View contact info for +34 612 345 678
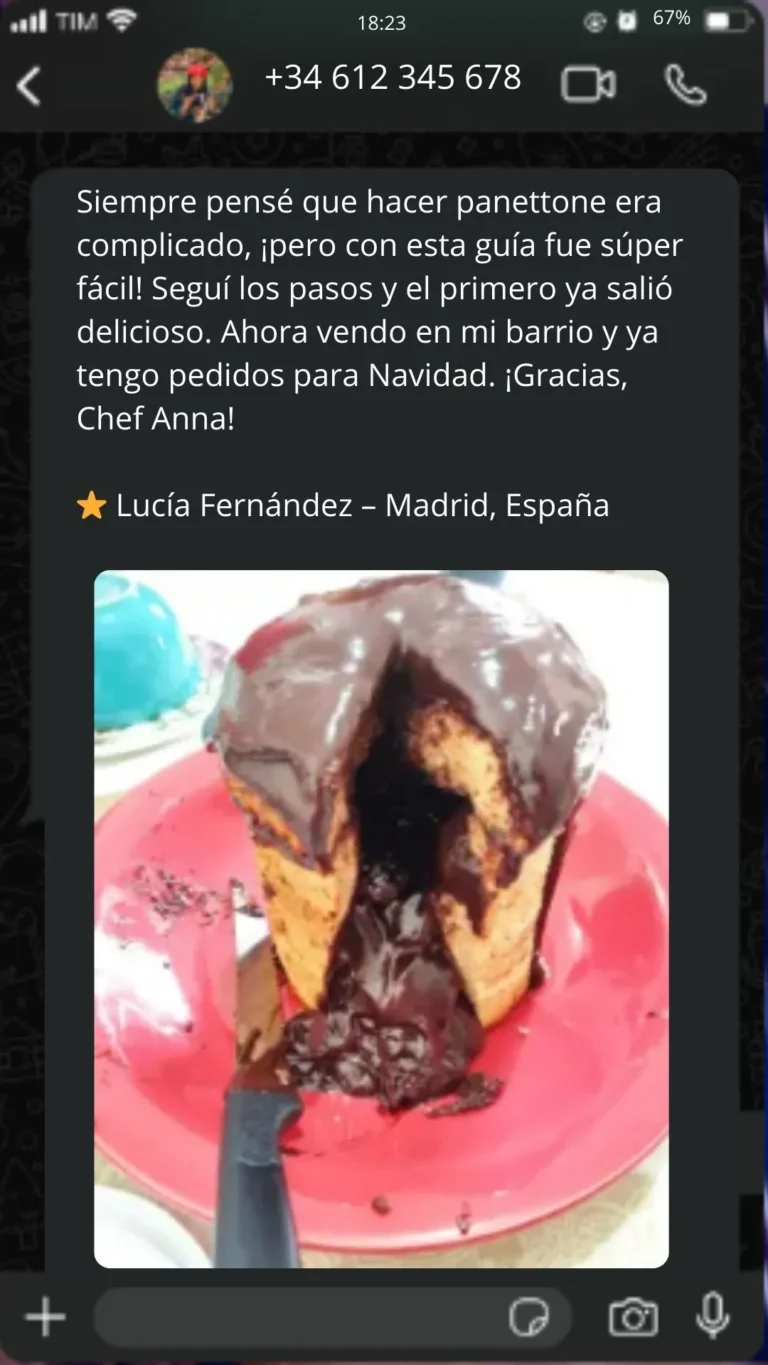This screenshot has width=768, height=1365. click(x=392, y=78)
